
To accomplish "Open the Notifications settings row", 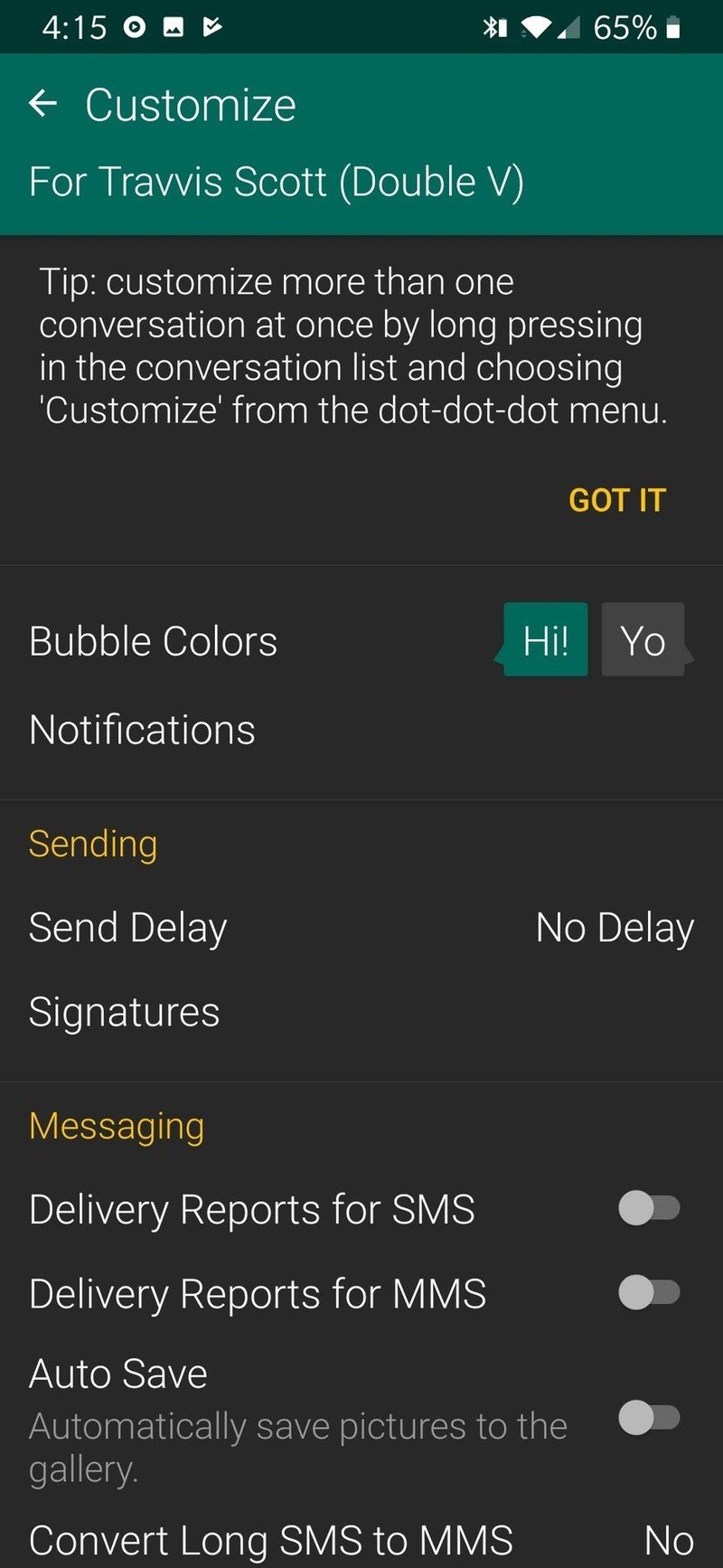I will (143, 730).
